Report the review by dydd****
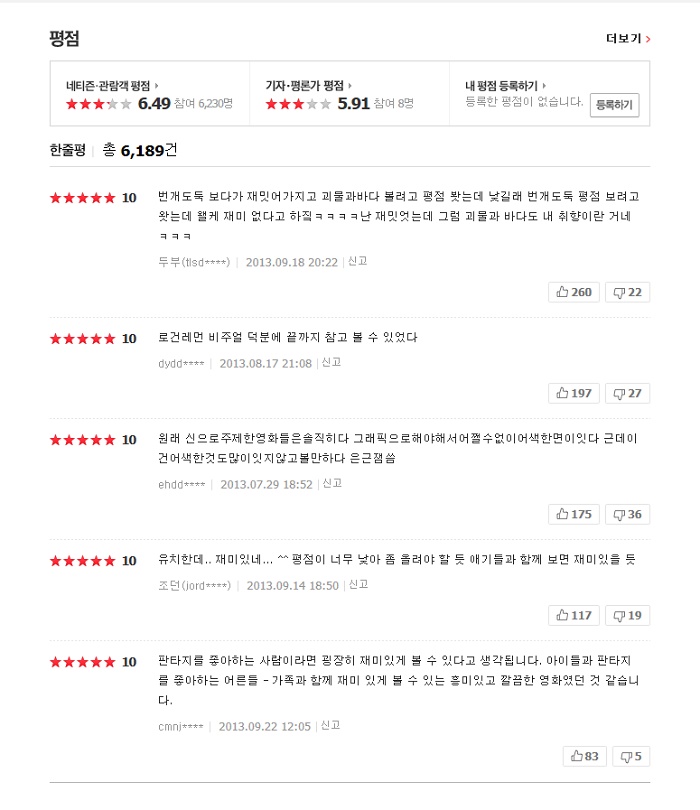 click(x=330, y=362)
